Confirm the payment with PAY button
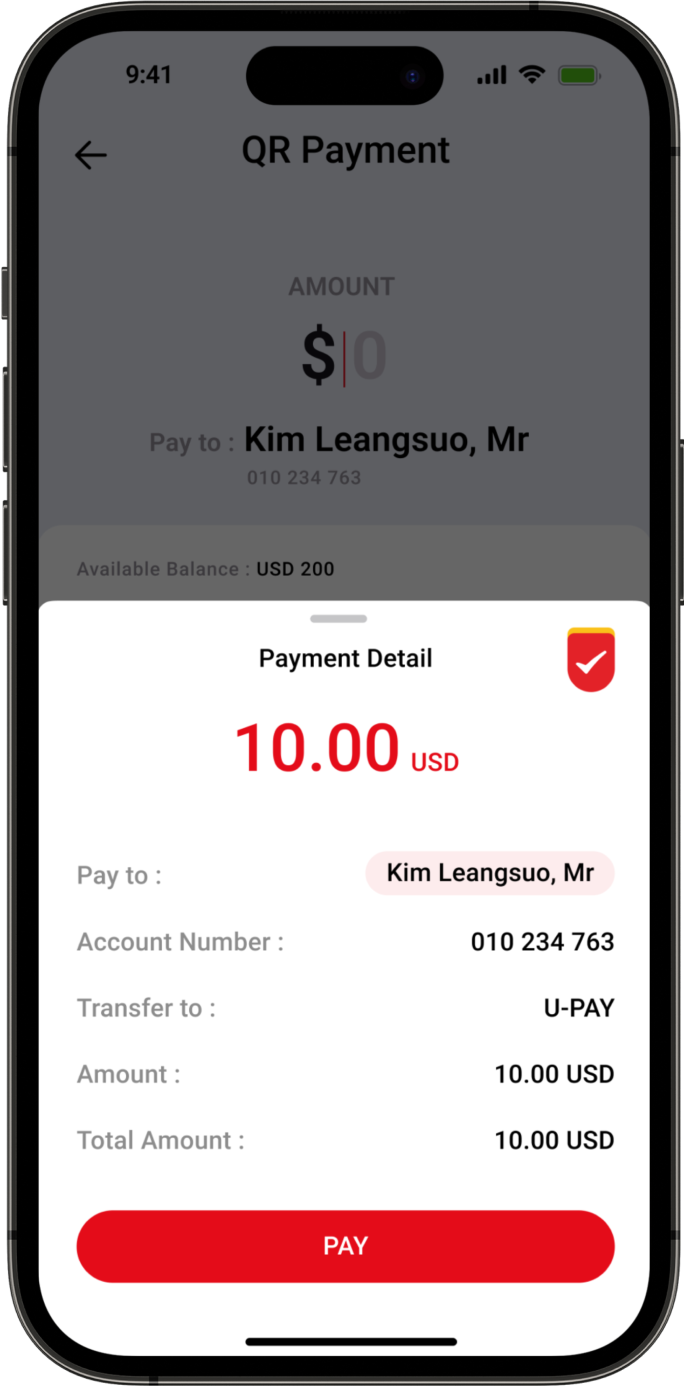This screenshot has width=684, height=1386. tap(345, 1246)
